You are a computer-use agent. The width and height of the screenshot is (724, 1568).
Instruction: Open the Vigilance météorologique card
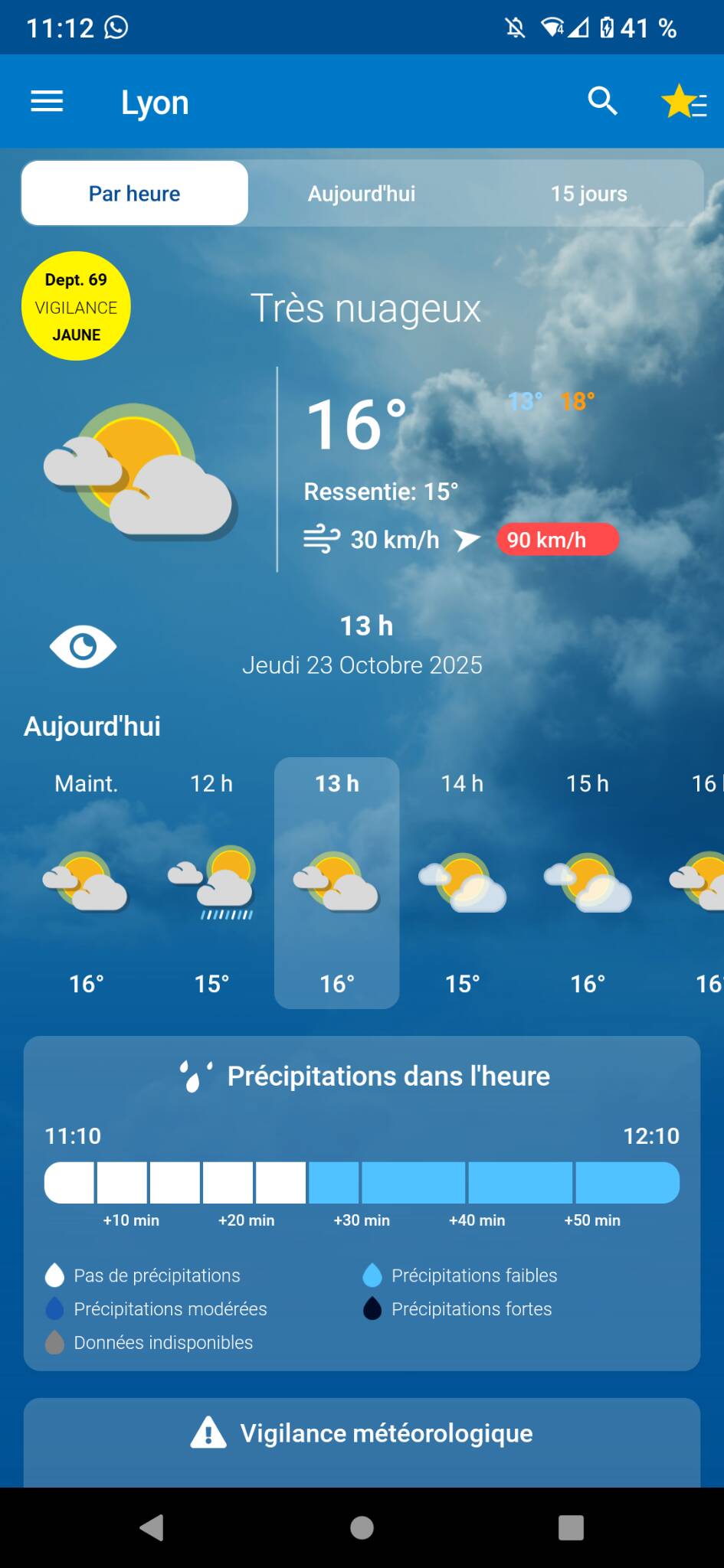tap(362, 1433)
